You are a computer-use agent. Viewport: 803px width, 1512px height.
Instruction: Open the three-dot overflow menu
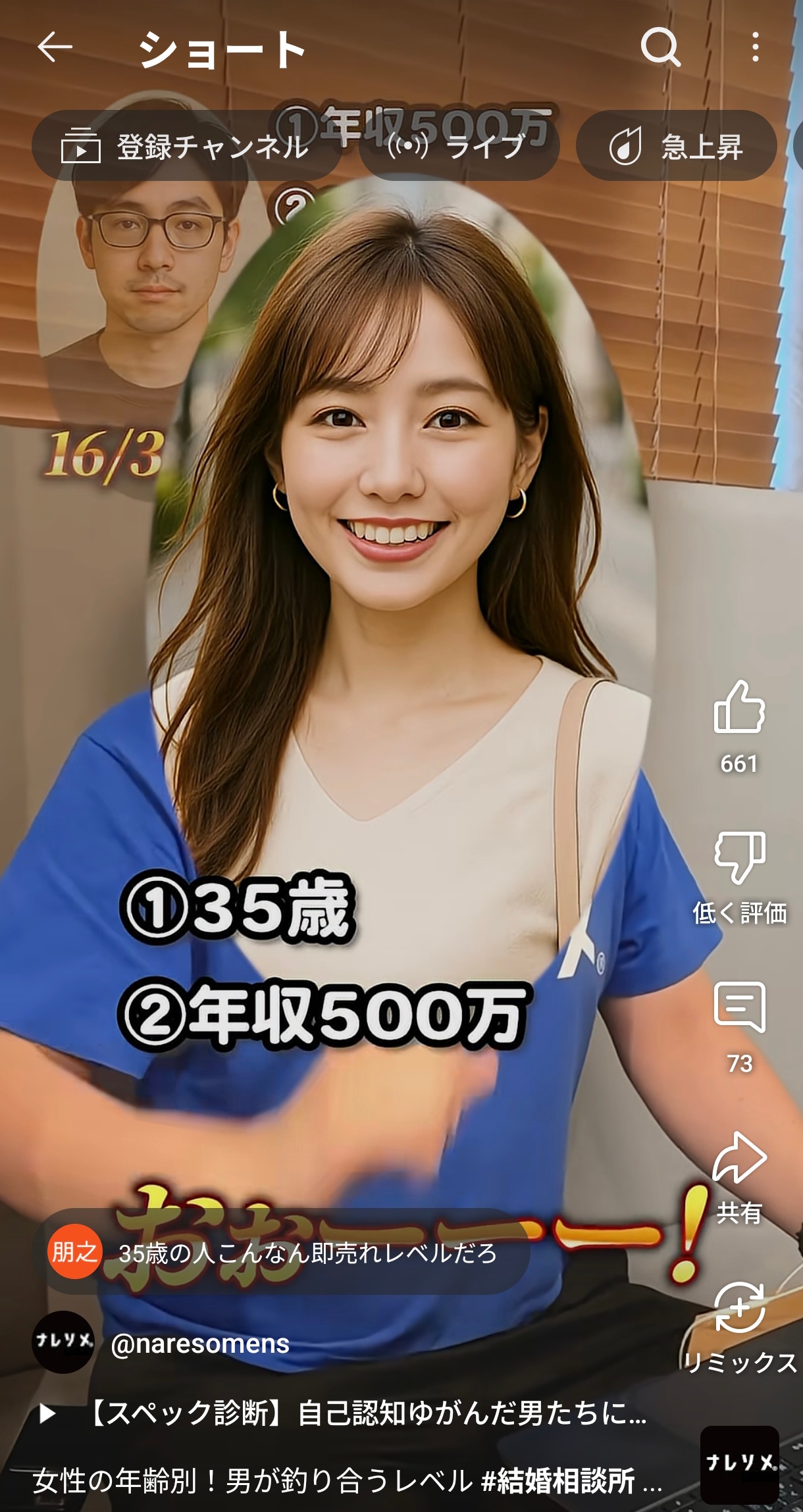coord(755,48)
